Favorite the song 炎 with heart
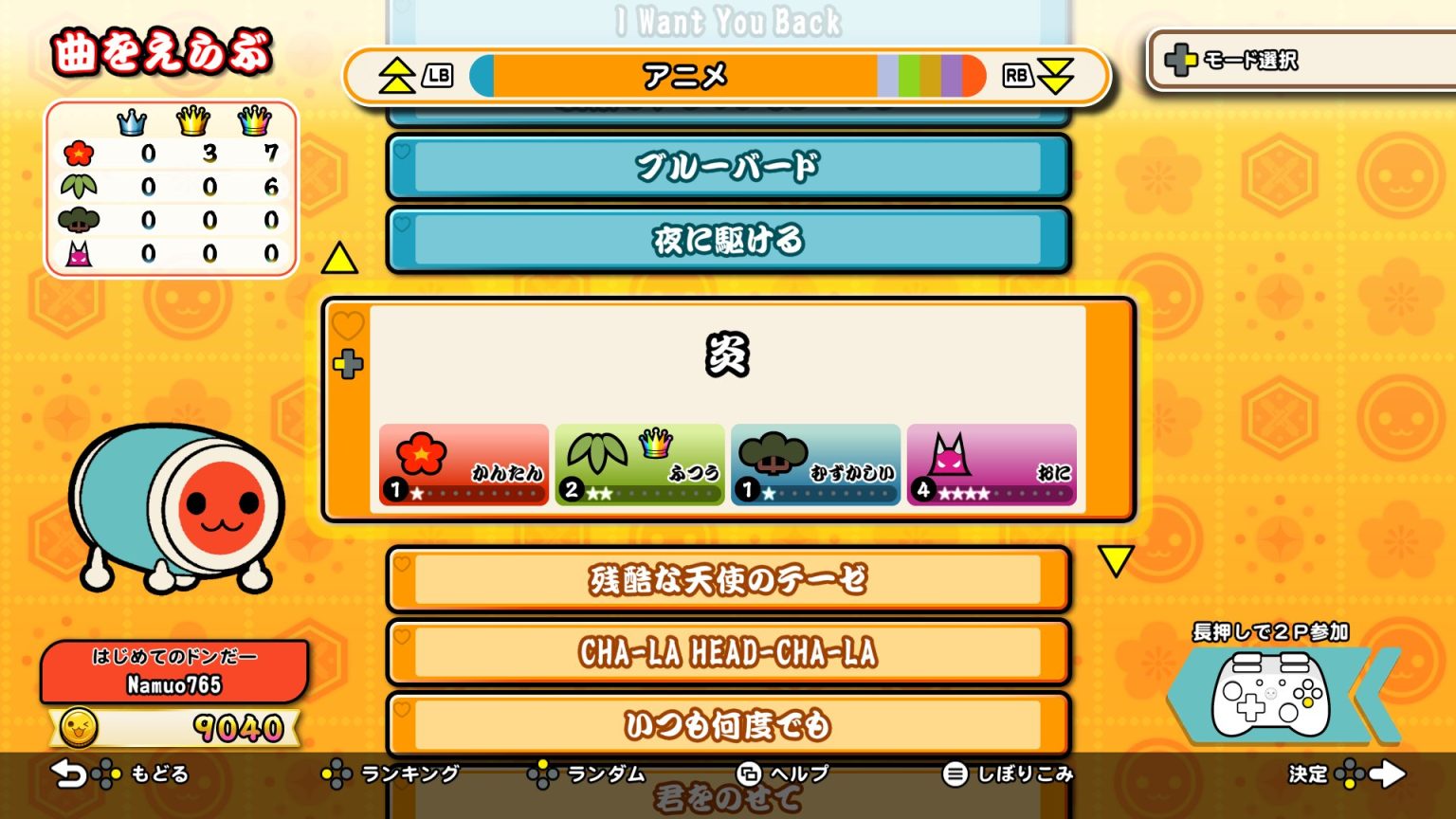 [348, 326]
